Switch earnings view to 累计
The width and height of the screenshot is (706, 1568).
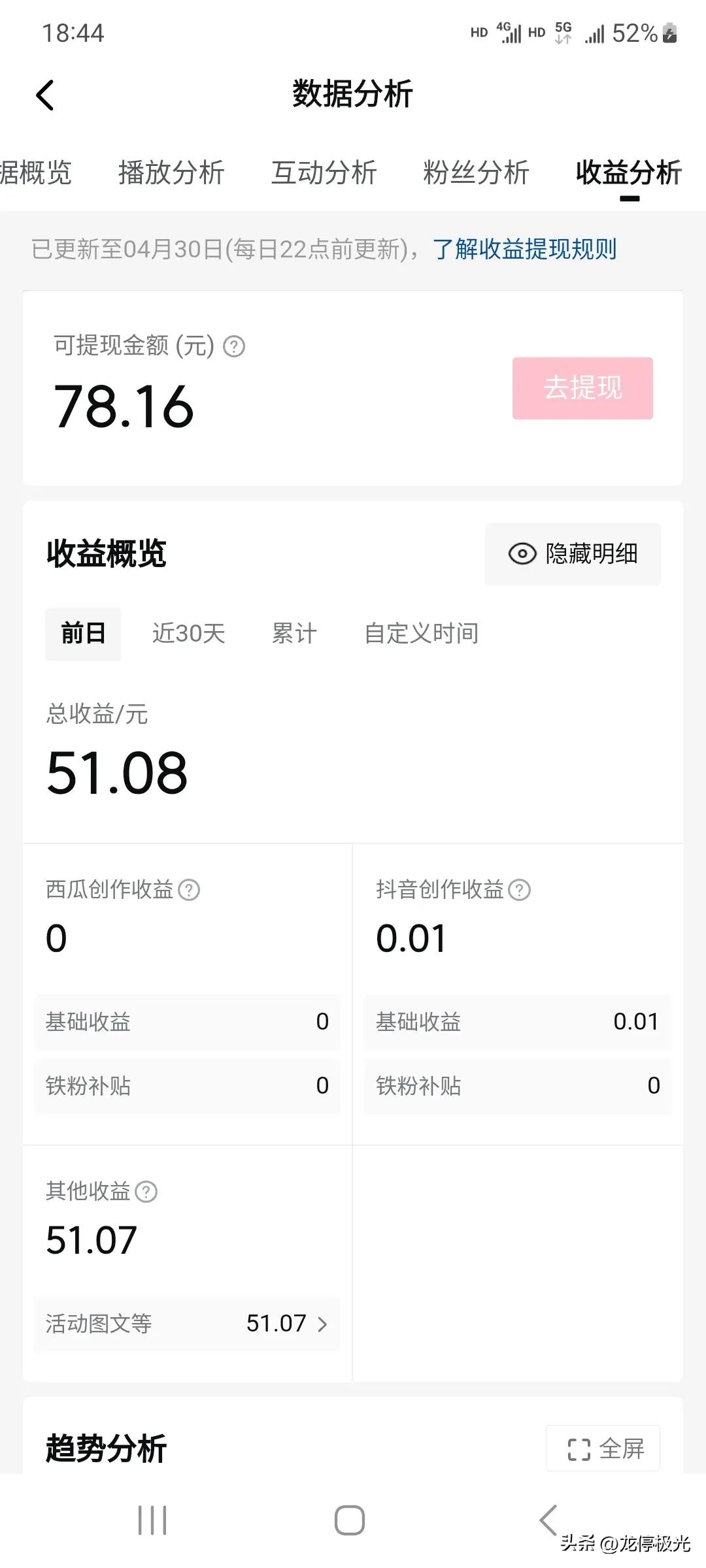pyautogui.click(x=294, y=632)
